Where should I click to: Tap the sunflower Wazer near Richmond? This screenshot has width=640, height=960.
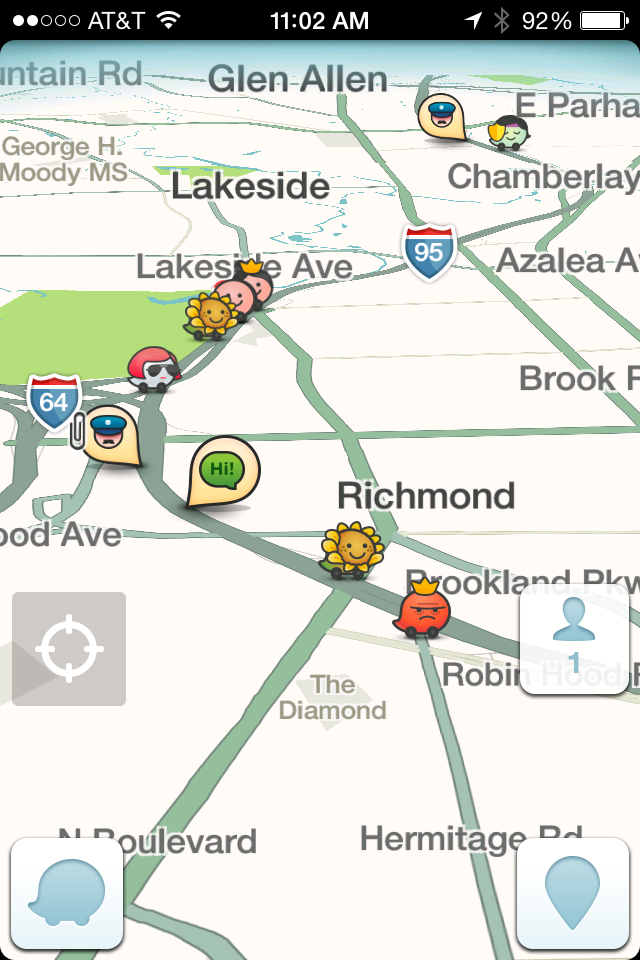351,549
